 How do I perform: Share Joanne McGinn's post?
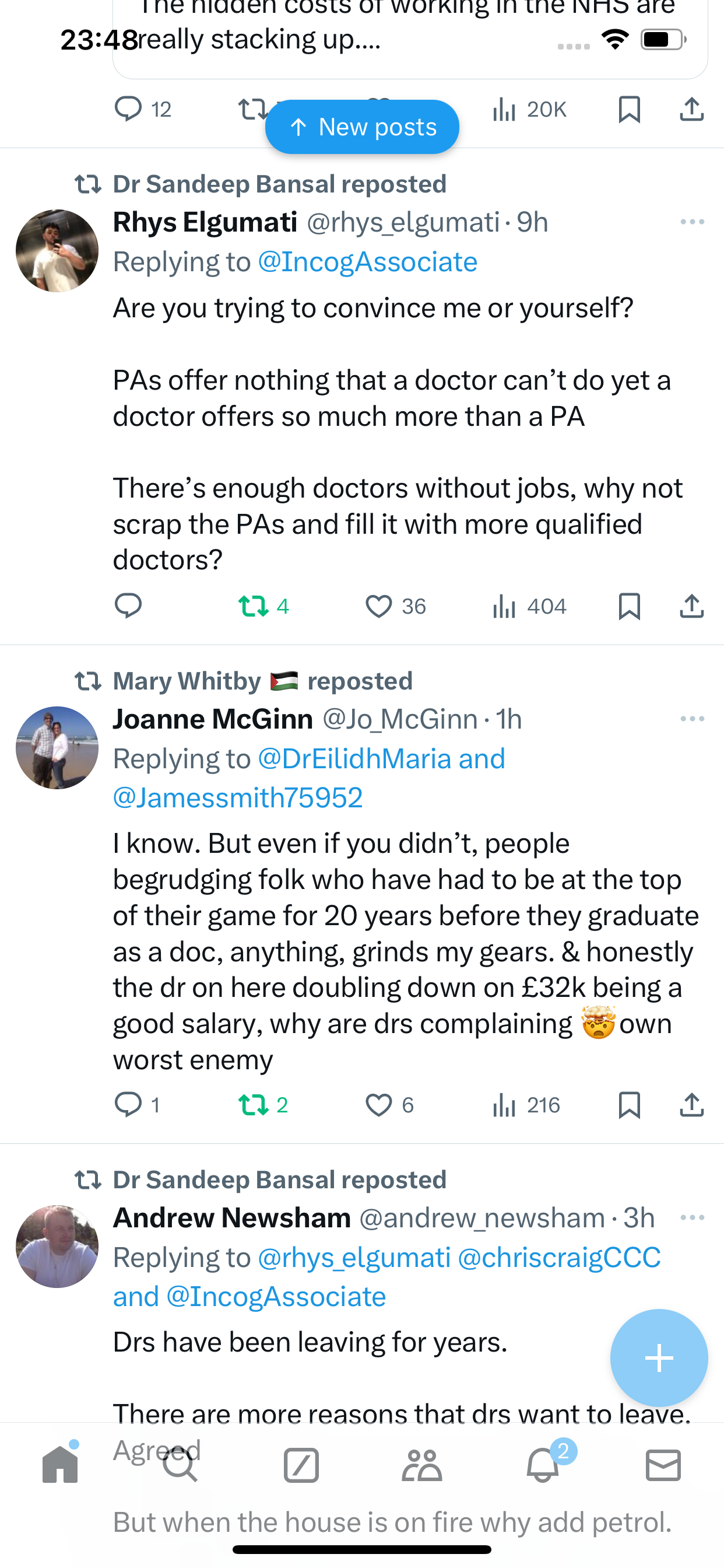692,1105
